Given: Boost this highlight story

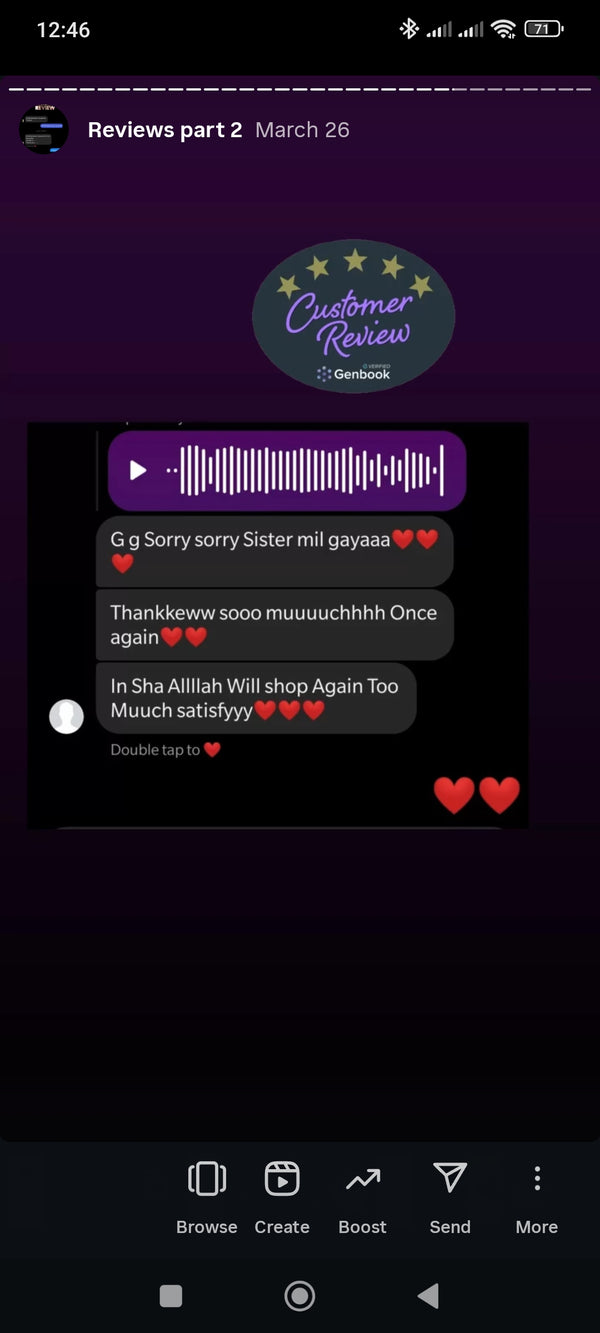Looking at the screenshot, I should 362,1196.
